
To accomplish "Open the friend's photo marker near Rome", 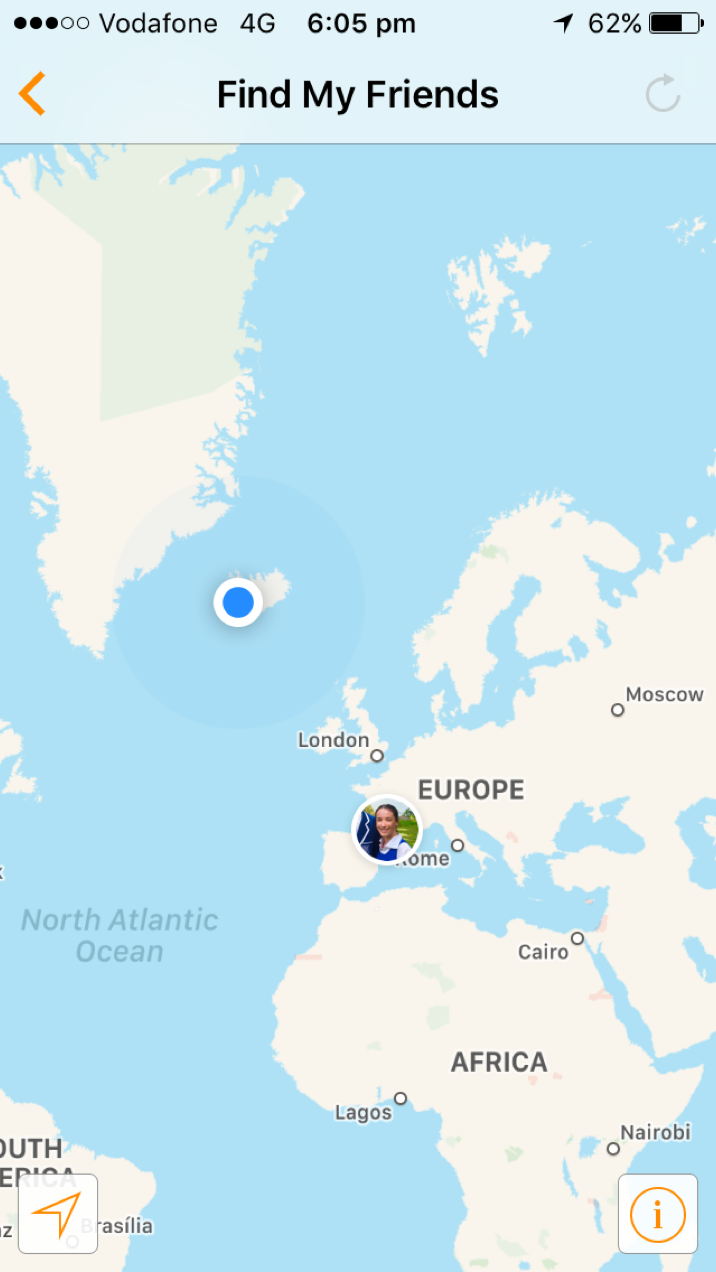I will 387,830.
